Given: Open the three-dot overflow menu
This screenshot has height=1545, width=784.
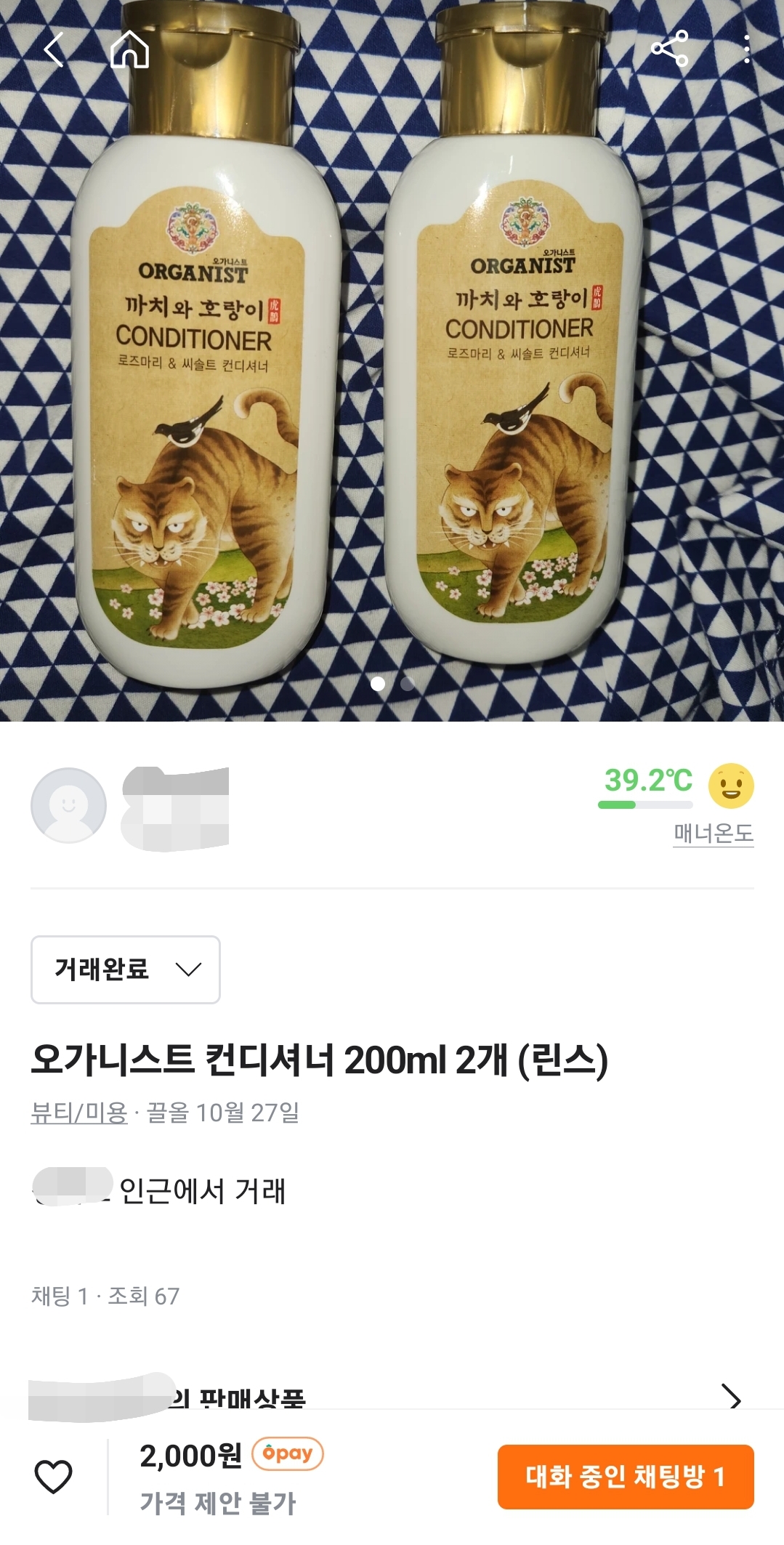Looking at the screenshot, I should [x=746, y=49].
